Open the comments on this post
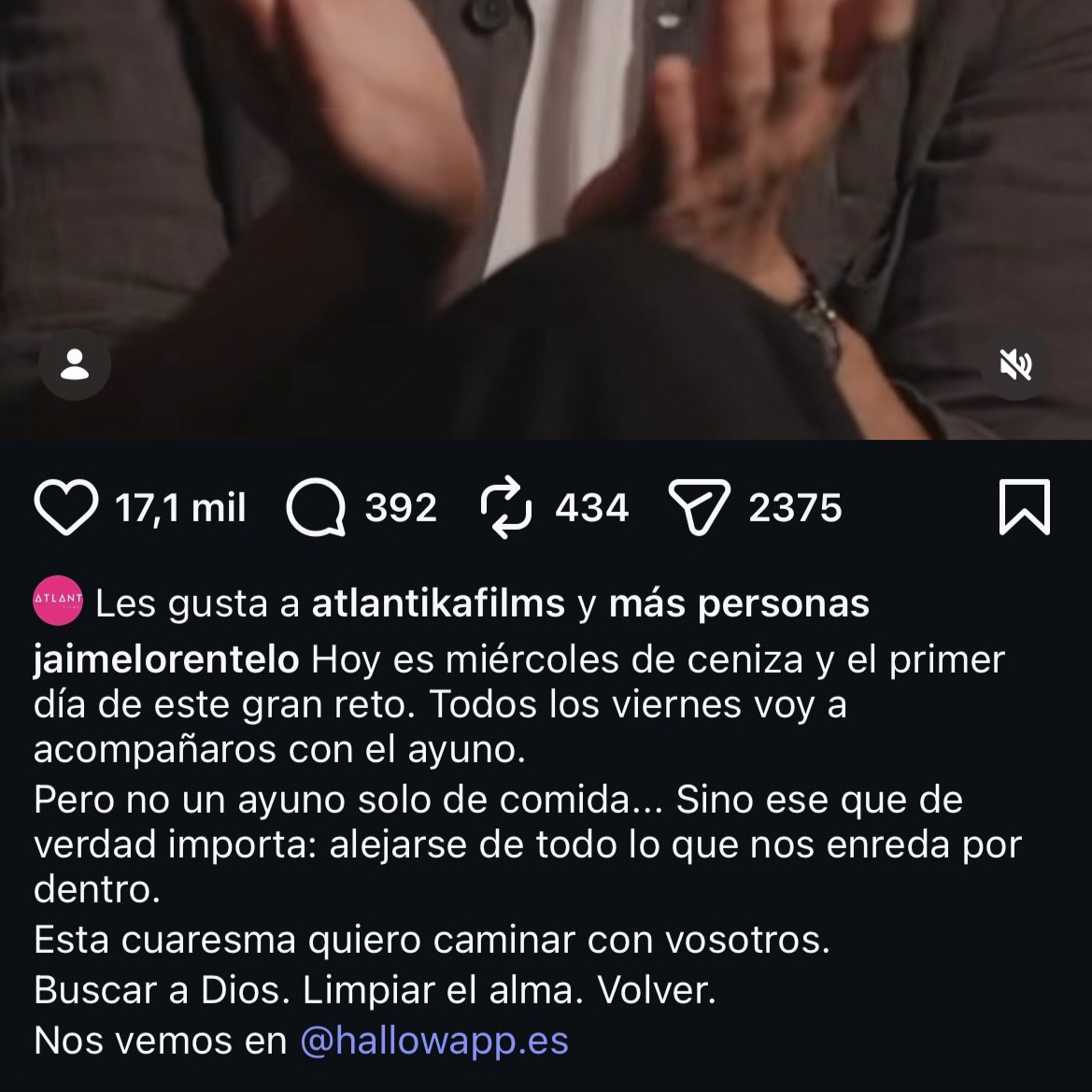Screen dimensions: 1092x1092 pyautogui.click(x=316, y=507)
